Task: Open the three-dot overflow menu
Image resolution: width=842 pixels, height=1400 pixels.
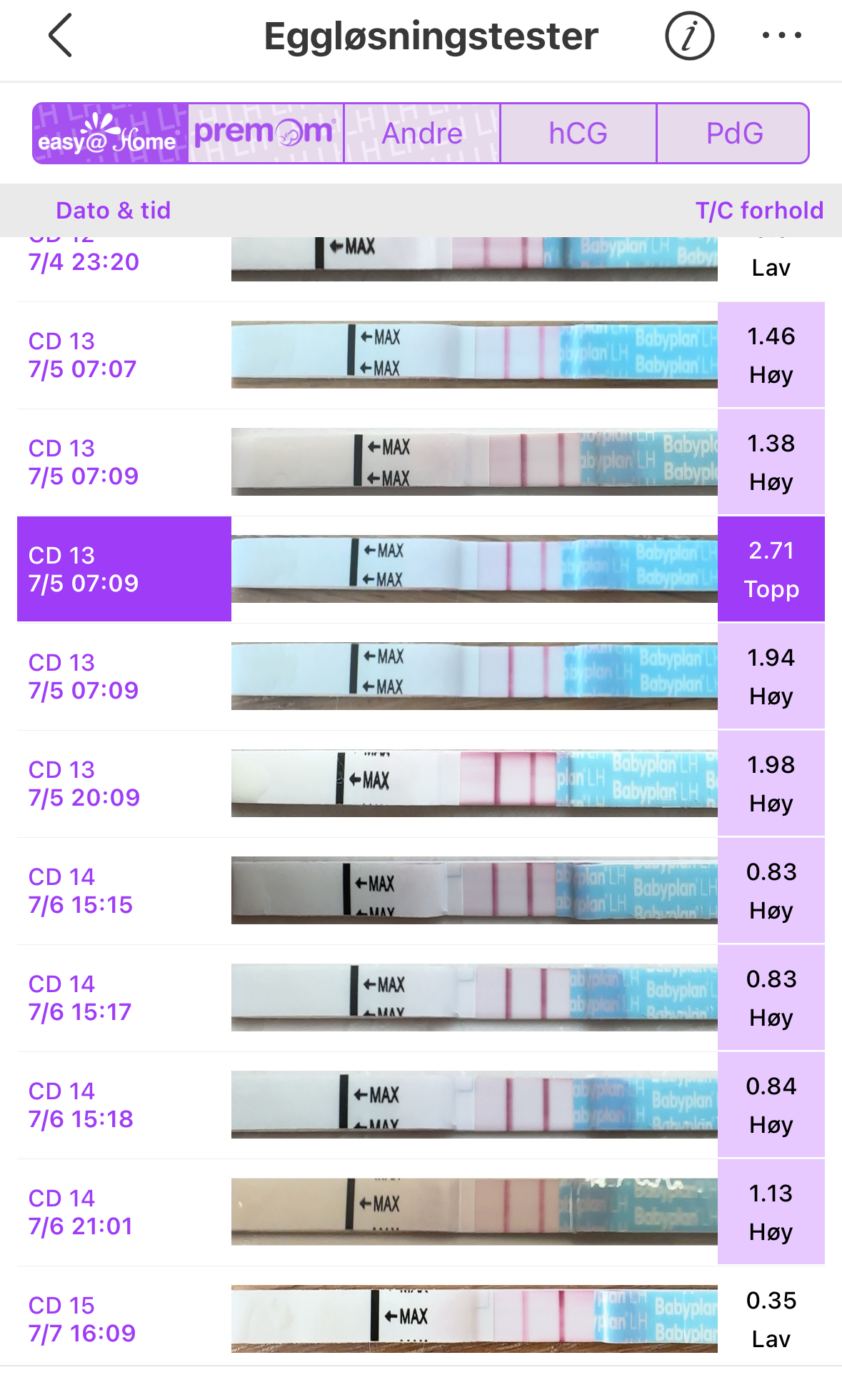Action: click(x=781, y=36)
